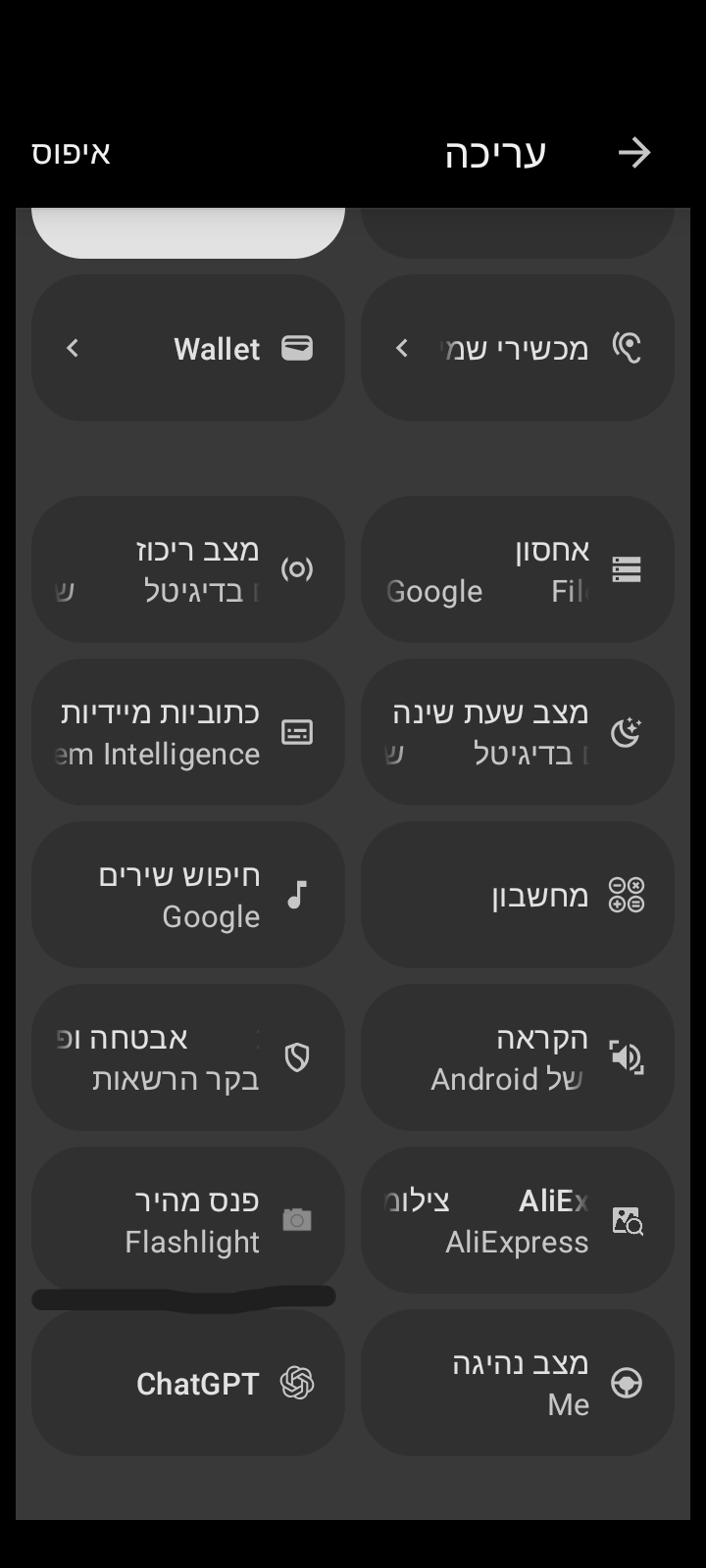
Task: Select the מצב נהיגה driving mode tile
Action: pyautogui.click(x=518, y=1383)
